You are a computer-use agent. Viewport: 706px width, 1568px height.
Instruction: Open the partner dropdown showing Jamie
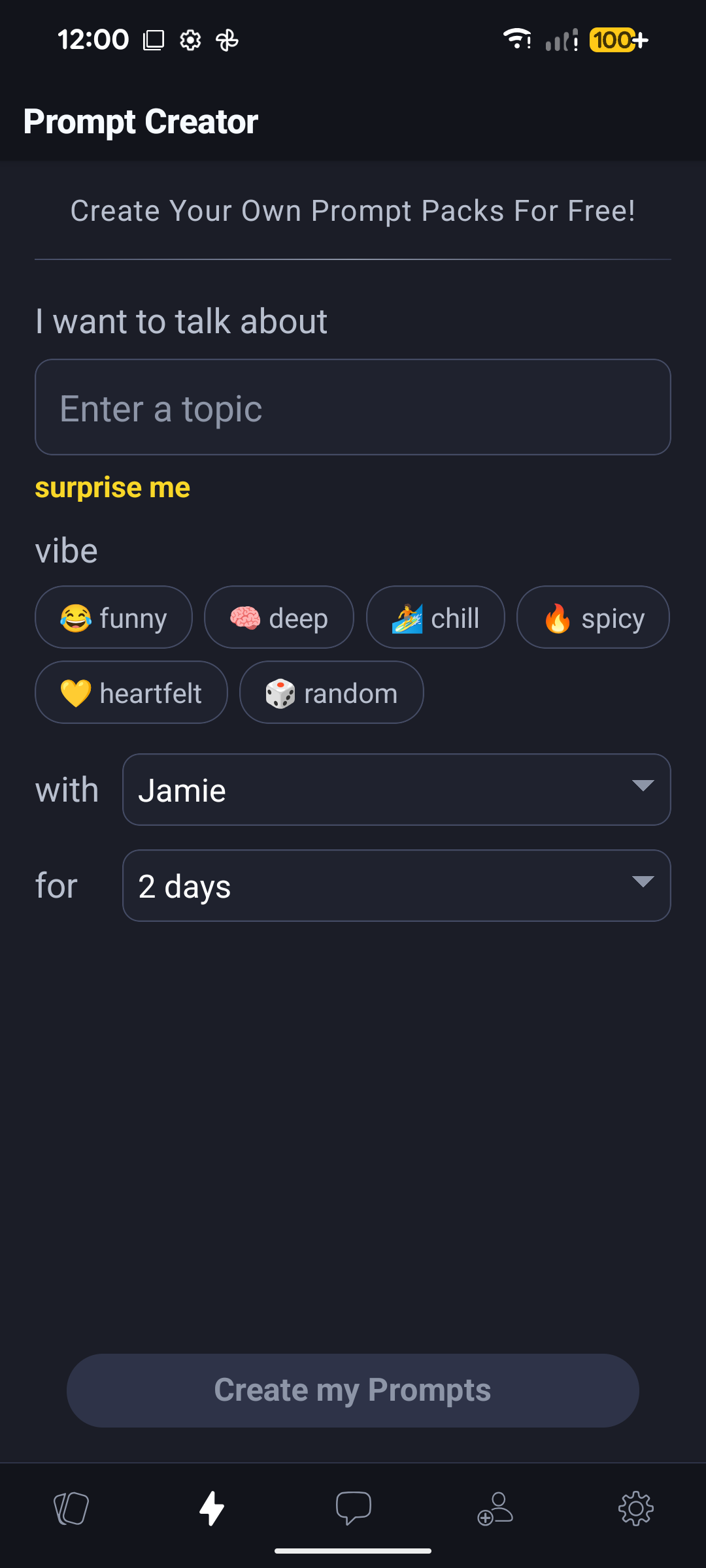tap(395, 789)
